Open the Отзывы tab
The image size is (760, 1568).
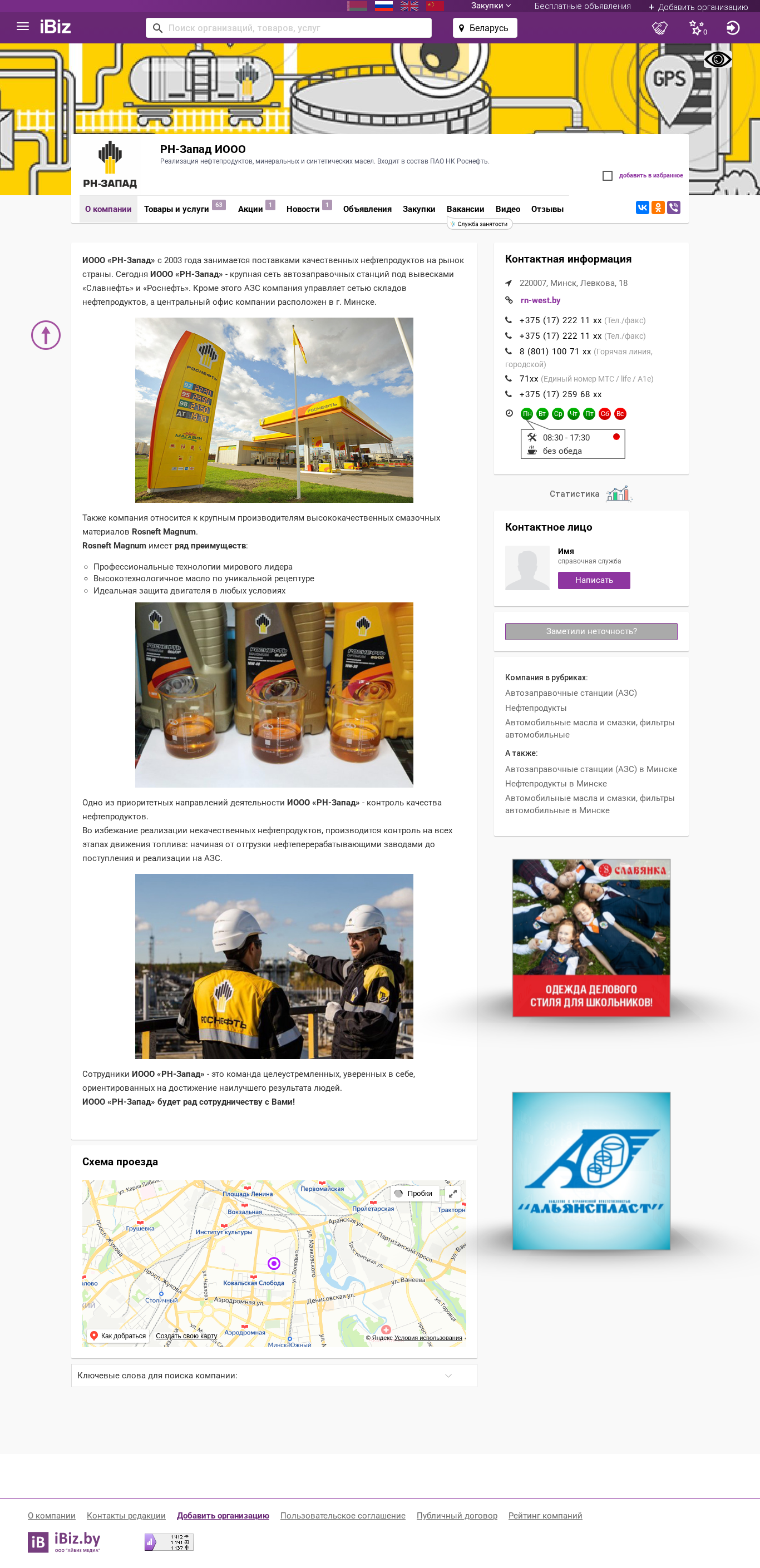point(547,209)
